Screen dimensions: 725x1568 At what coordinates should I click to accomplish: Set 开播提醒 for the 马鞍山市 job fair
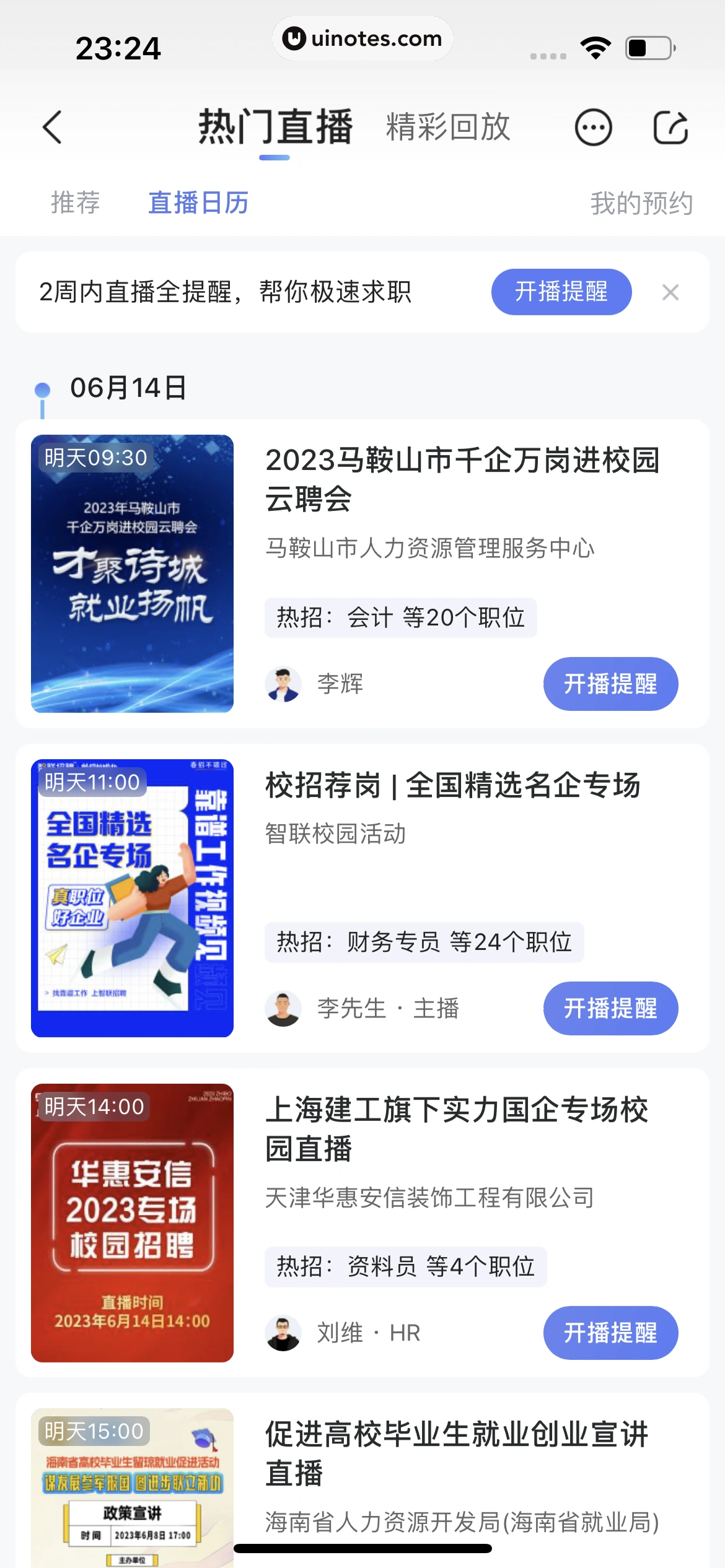click(x=610, y=684)
